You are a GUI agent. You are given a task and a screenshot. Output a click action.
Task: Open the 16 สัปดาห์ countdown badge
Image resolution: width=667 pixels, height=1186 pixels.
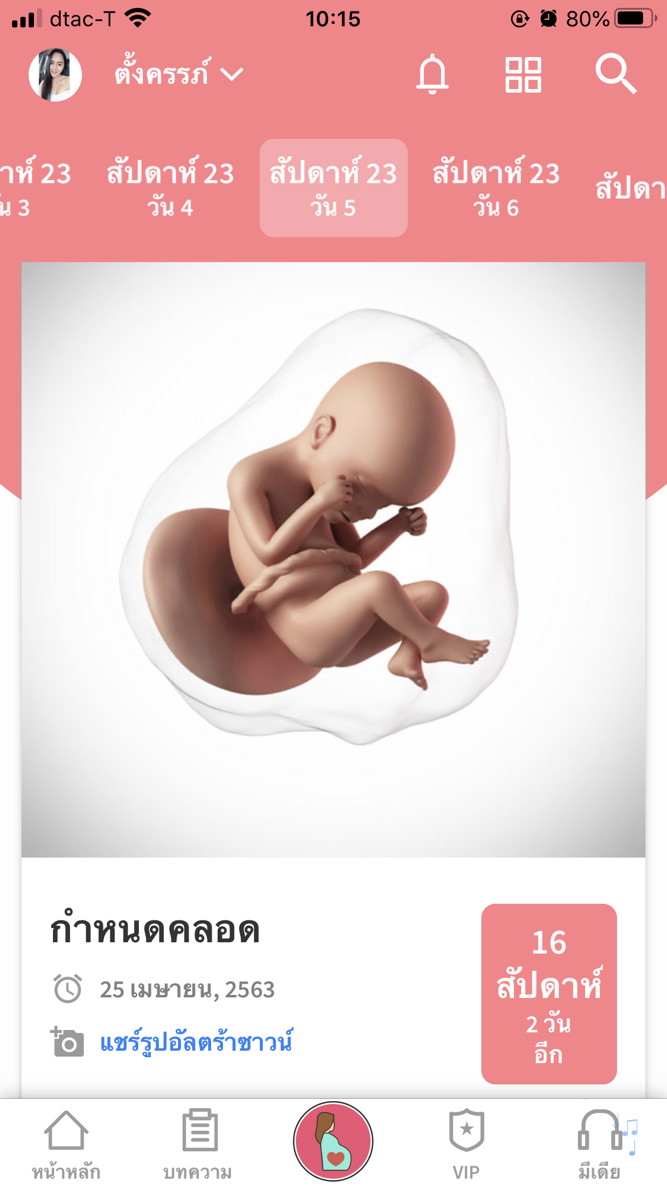548,994
